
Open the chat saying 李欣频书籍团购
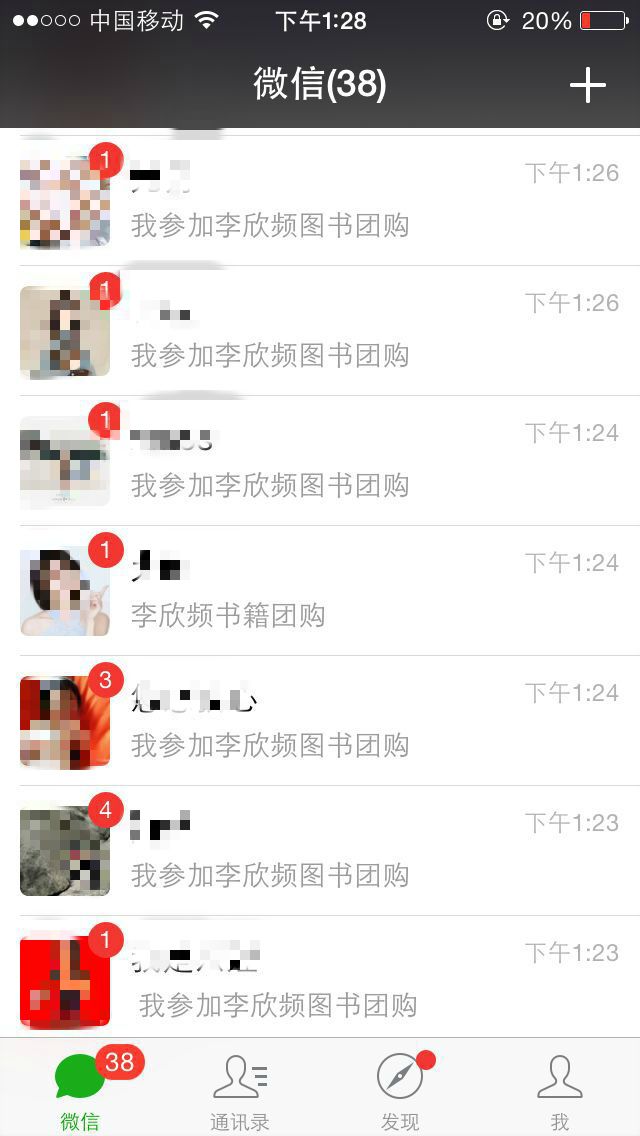tap(320, 590)
